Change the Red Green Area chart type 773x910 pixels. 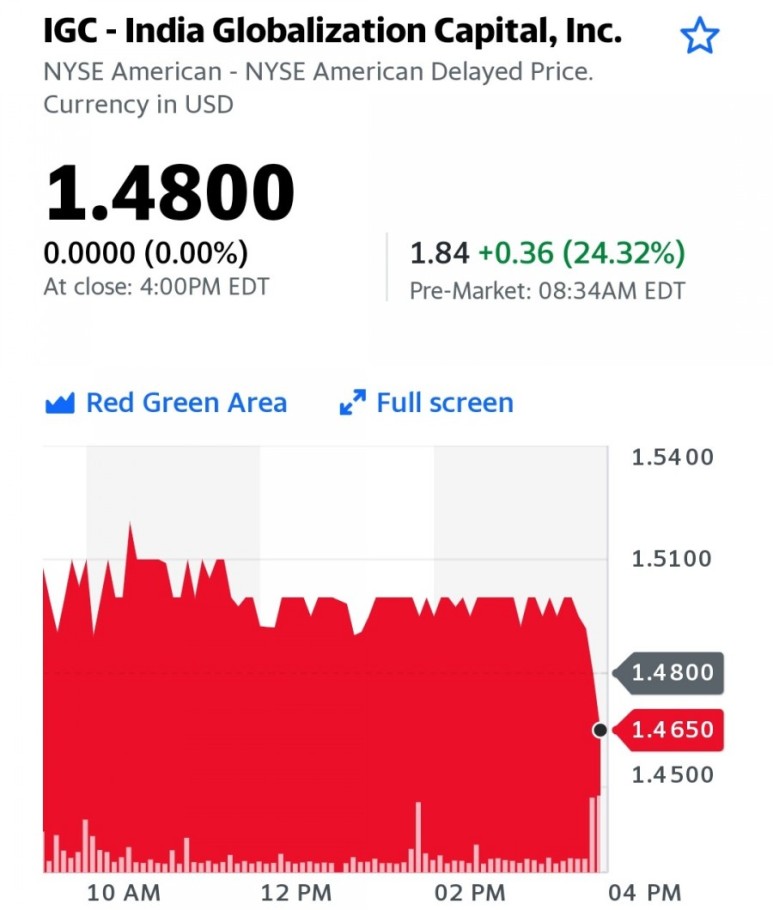[166, 403]
